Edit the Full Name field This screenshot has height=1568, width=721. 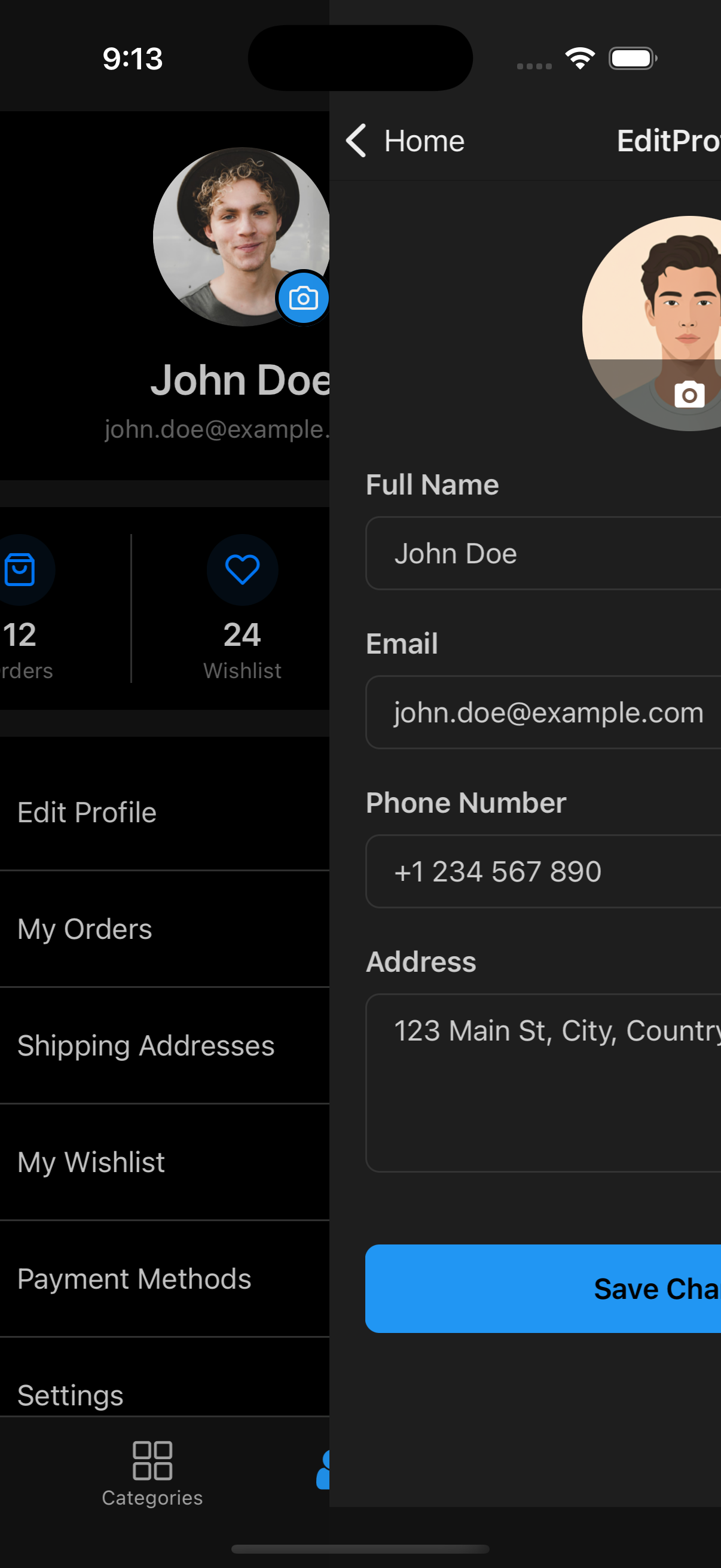543,553
